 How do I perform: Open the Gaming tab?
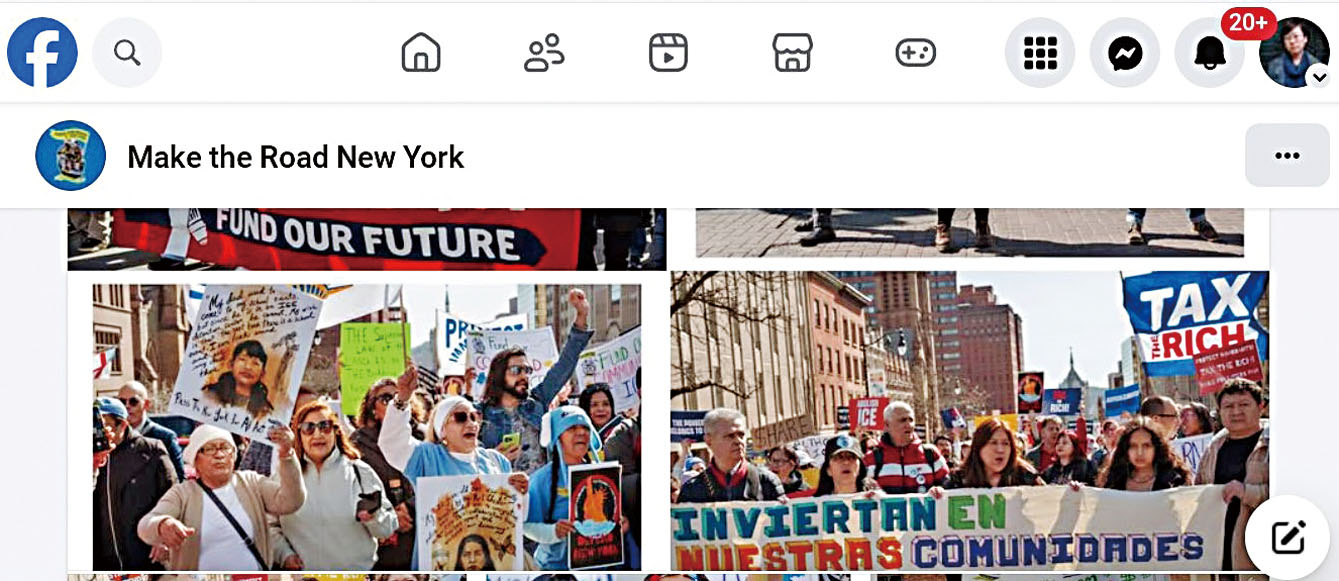pos(915,52)
